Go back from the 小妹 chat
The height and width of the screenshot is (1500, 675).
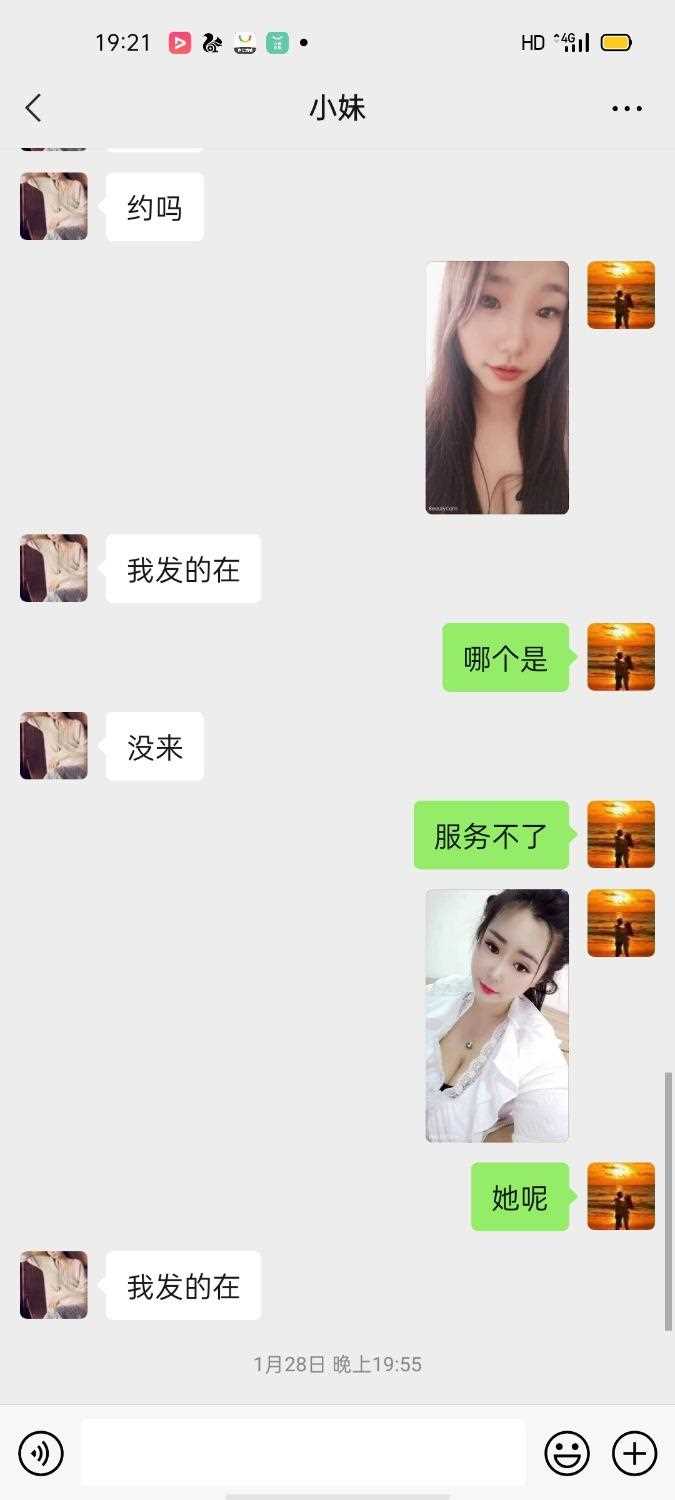tap(34, 108)
